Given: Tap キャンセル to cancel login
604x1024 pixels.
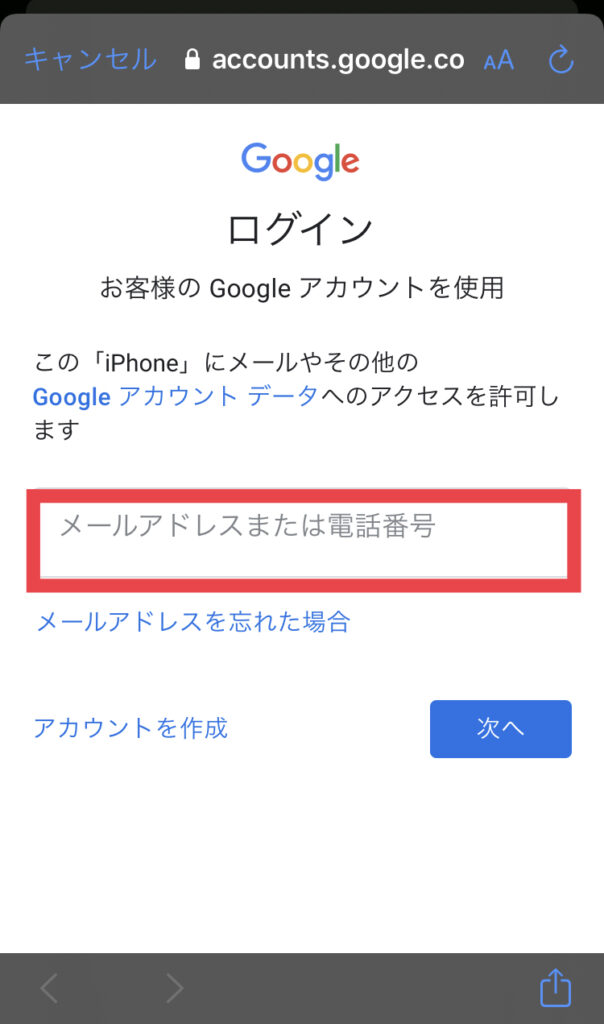Looking at the screenshot, I should tap(90, 59).
